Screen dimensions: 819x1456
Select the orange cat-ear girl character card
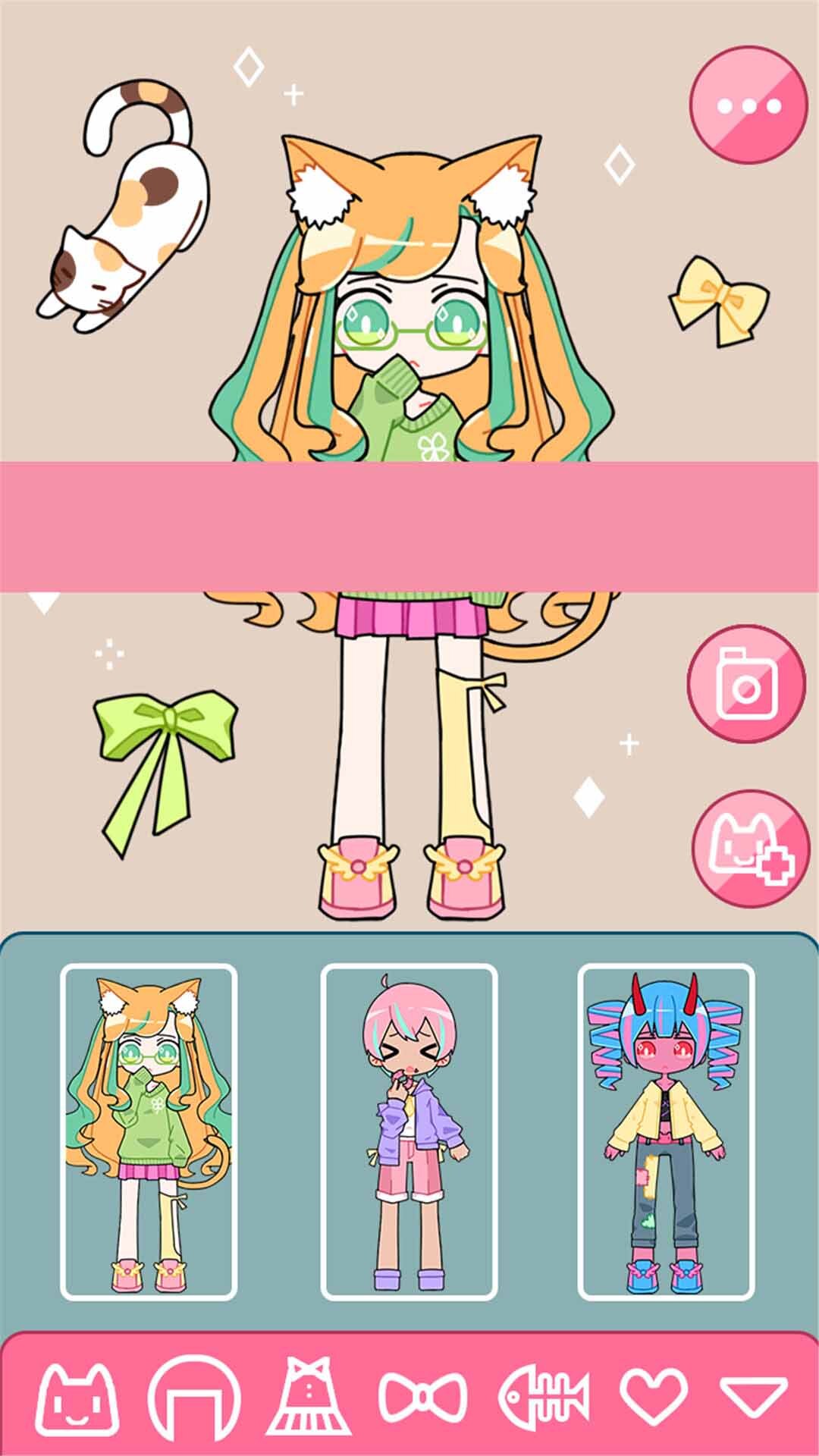(149, 1131)
